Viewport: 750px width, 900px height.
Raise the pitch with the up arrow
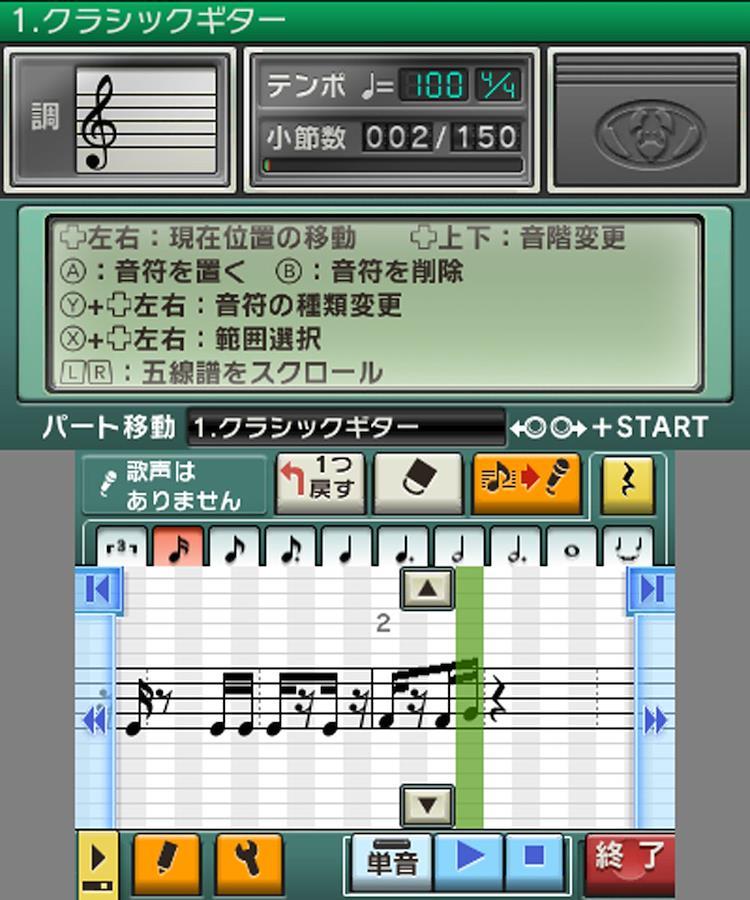point(427,589)
